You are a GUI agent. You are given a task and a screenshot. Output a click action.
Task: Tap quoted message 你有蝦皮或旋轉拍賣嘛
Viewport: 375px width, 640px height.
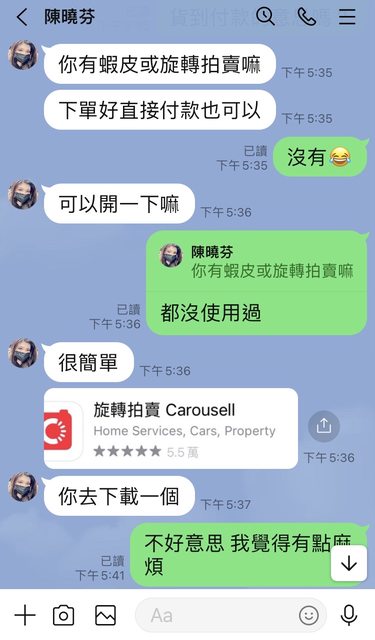click(256, 262)
